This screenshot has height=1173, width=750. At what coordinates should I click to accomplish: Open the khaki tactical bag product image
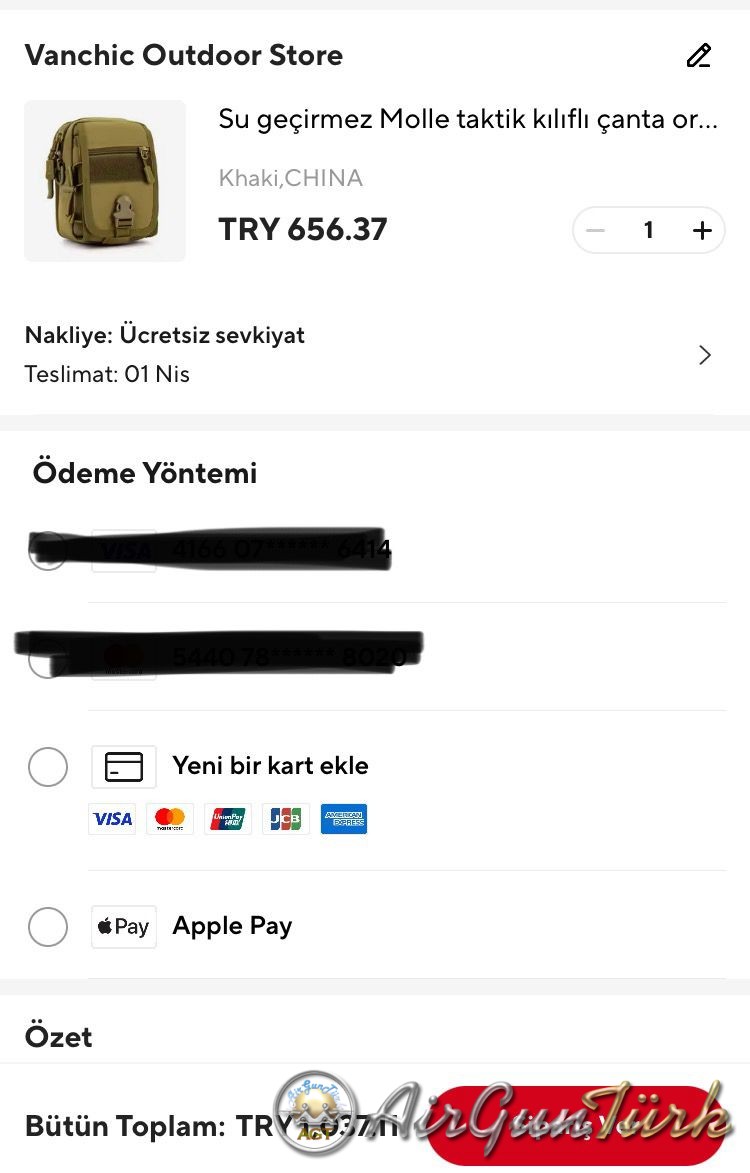tap(105, 181)
